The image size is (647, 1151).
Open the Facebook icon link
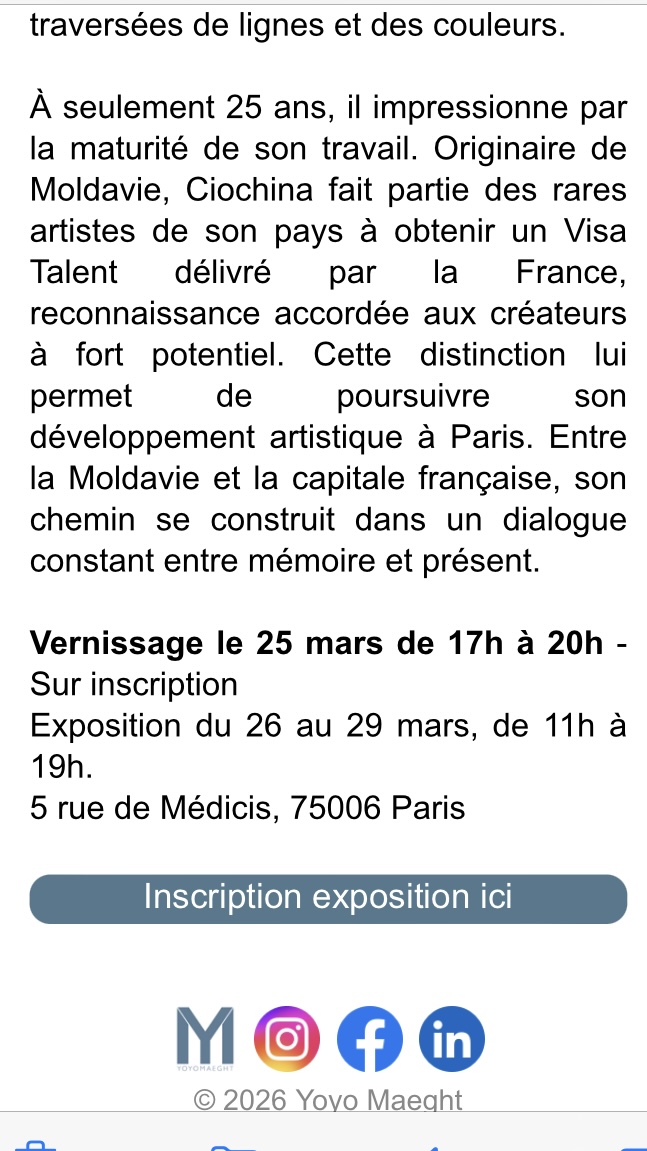pos(370,1040)
